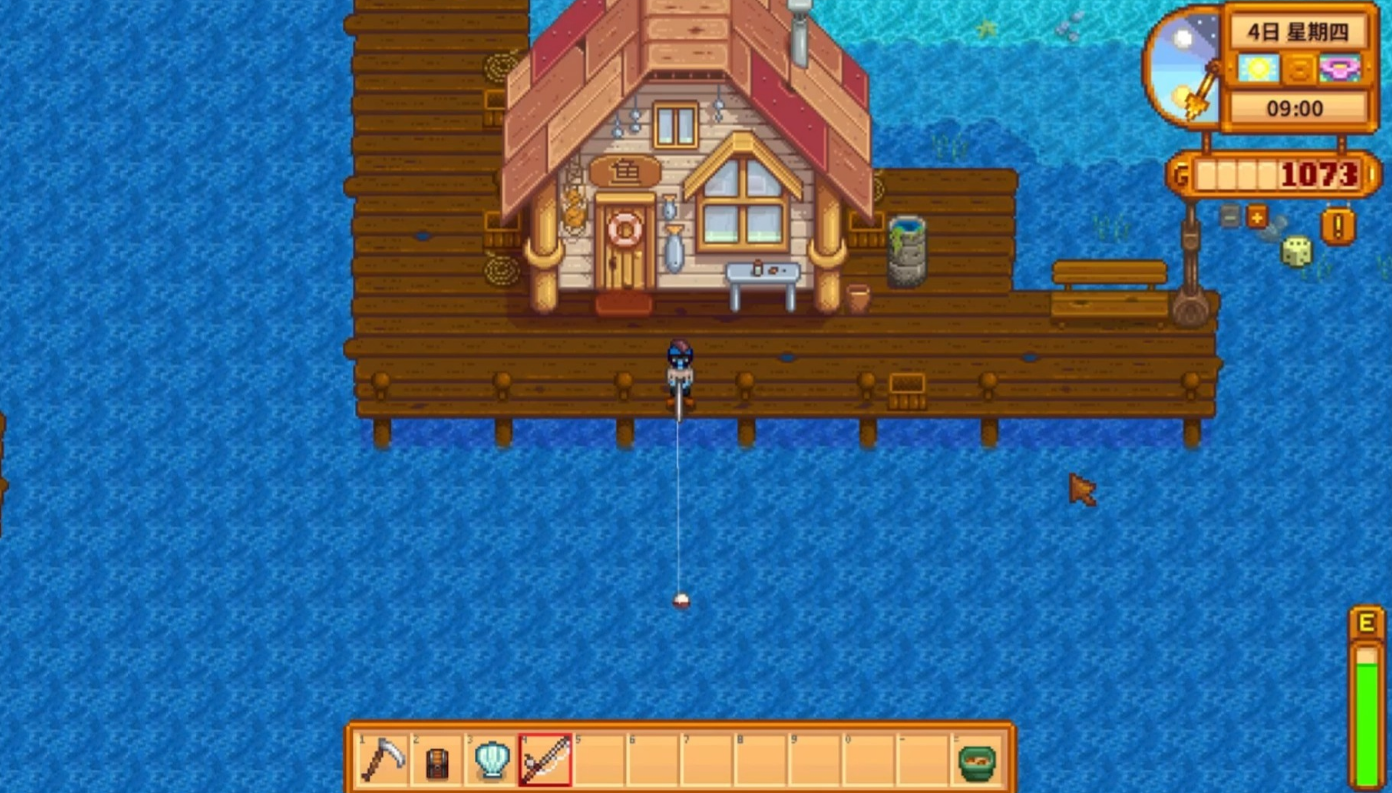Tap the empty toolbar slot 5
The width and height of the screenshot is (1392, 793).
(599, 761)
